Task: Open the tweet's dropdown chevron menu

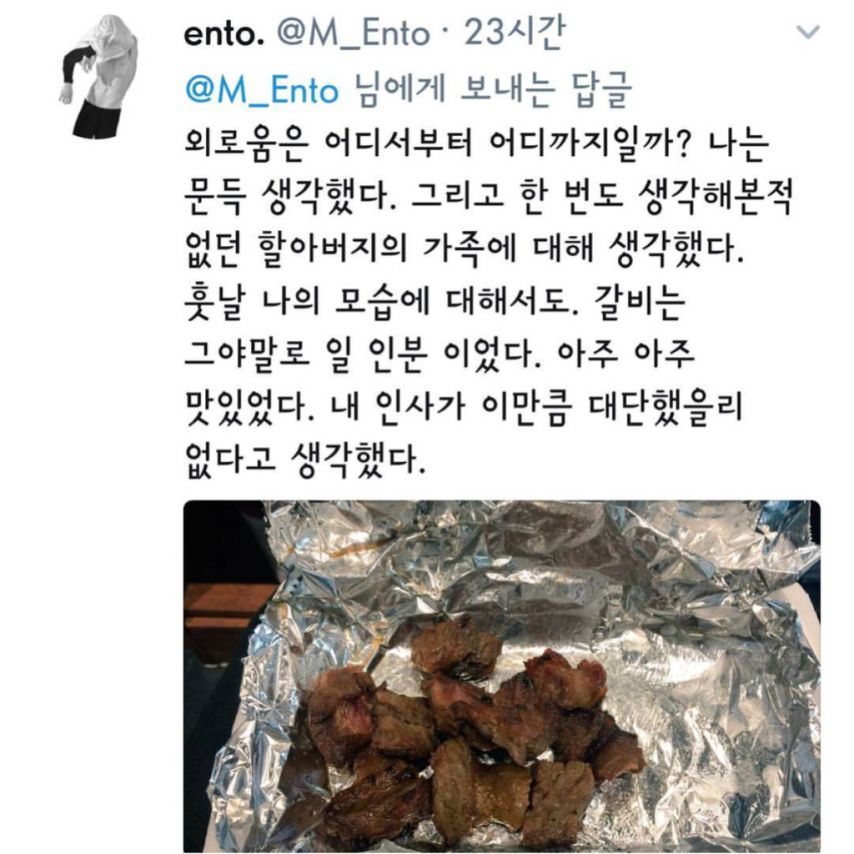Action: coord(806,33)
